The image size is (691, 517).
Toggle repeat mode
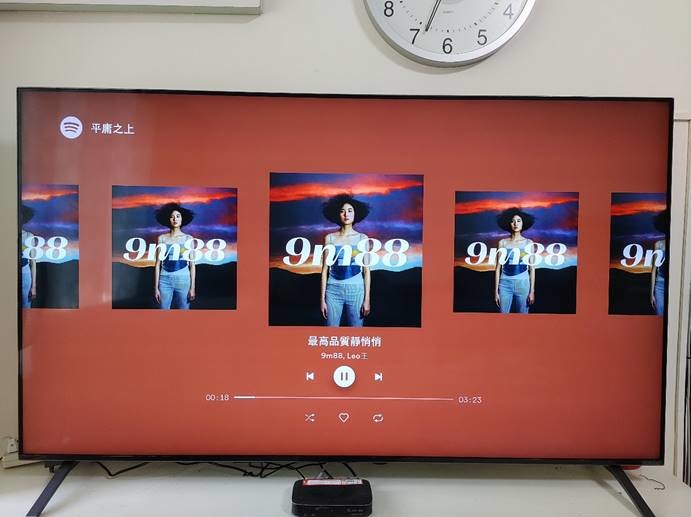click(378, 417)
